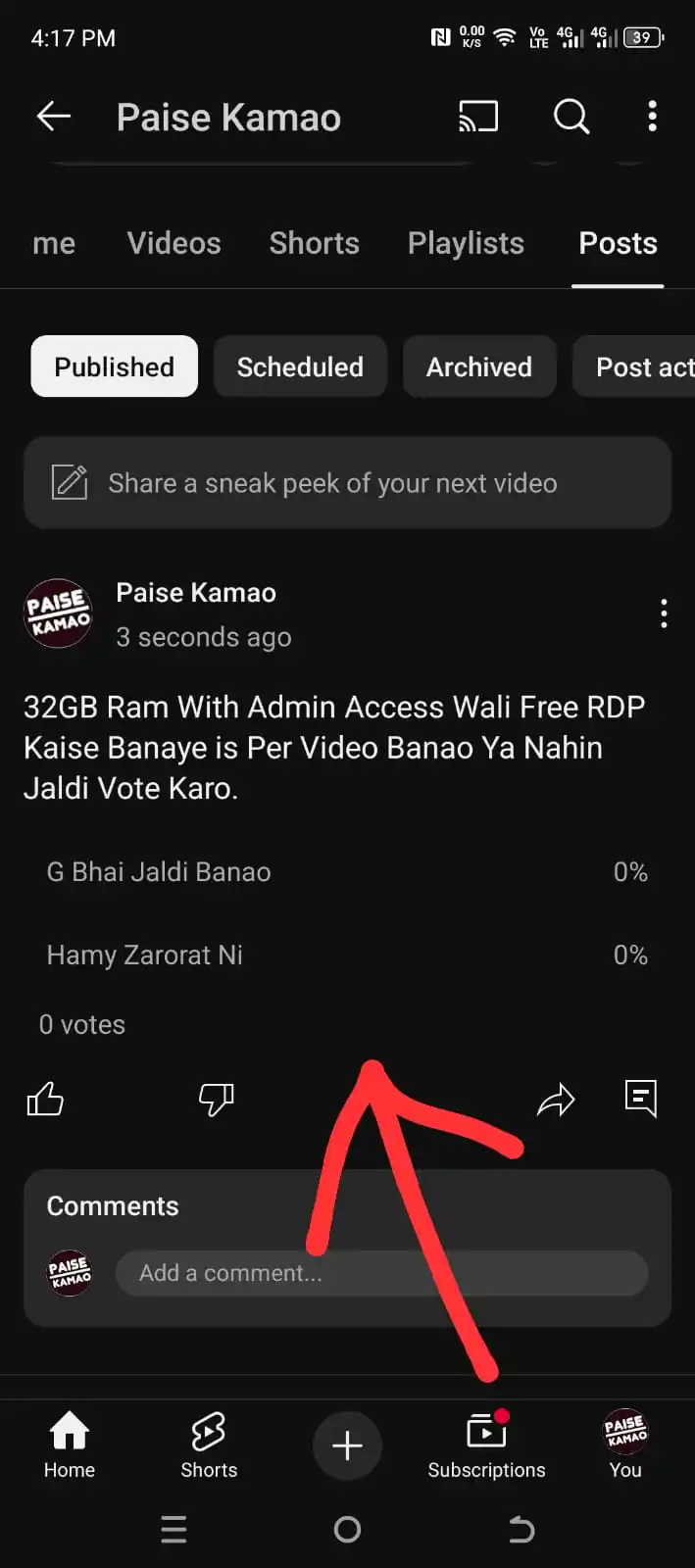Open the search icon in the app bar

(x=571, y=118)
